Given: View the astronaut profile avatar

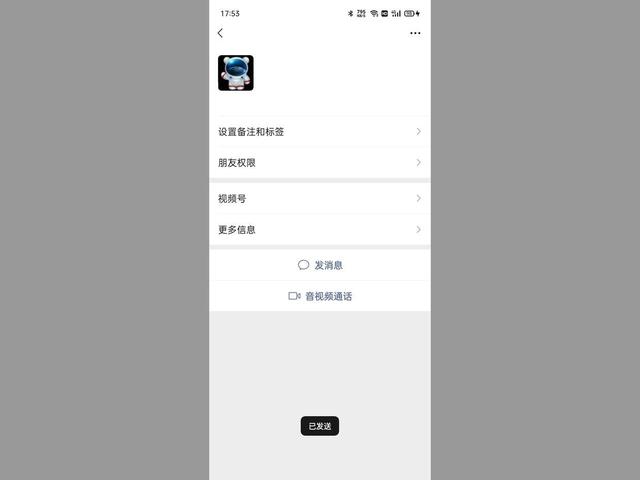Looking at the screenshot, I should click(x=236, y=73).
